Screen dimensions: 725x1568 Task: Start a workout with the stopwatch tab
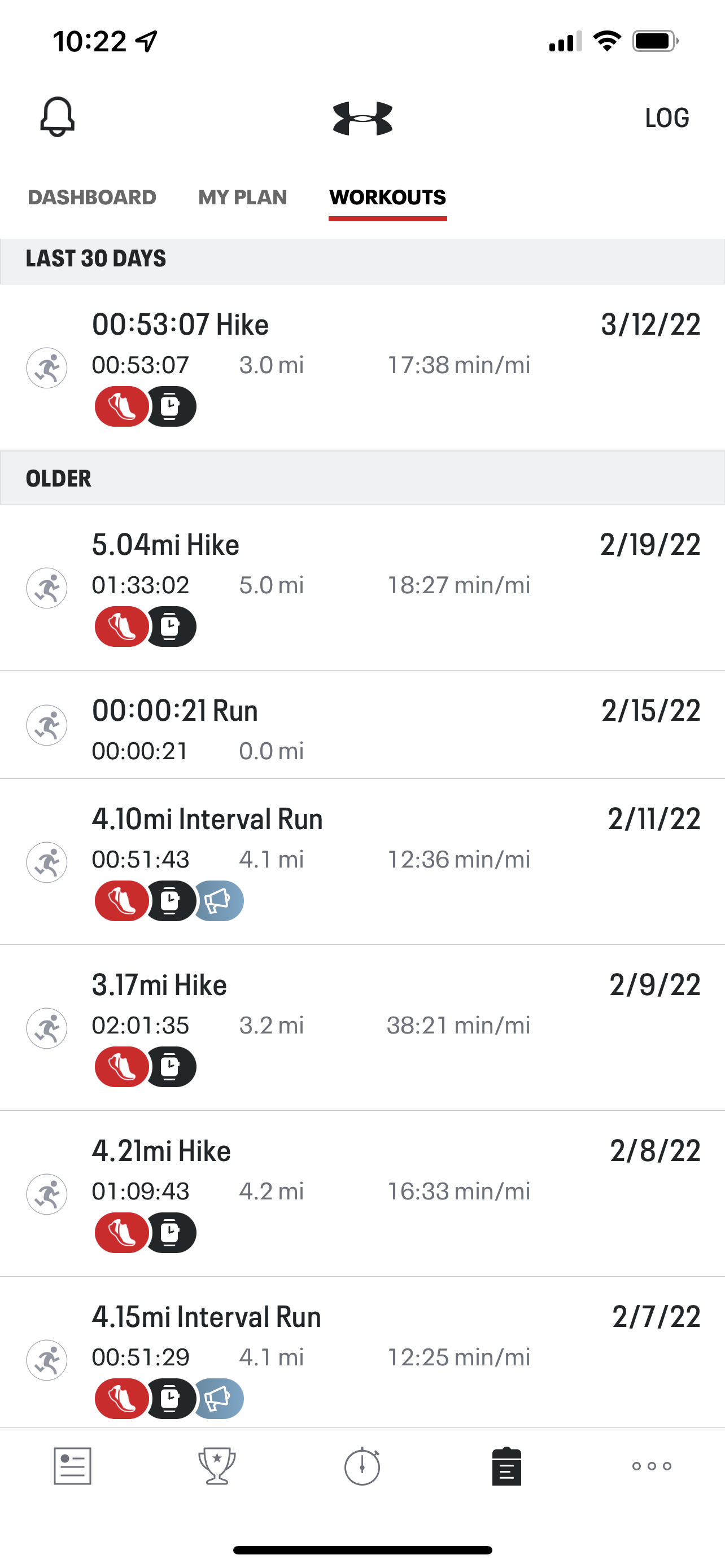pyautogui.click(x=362, y=1466)
